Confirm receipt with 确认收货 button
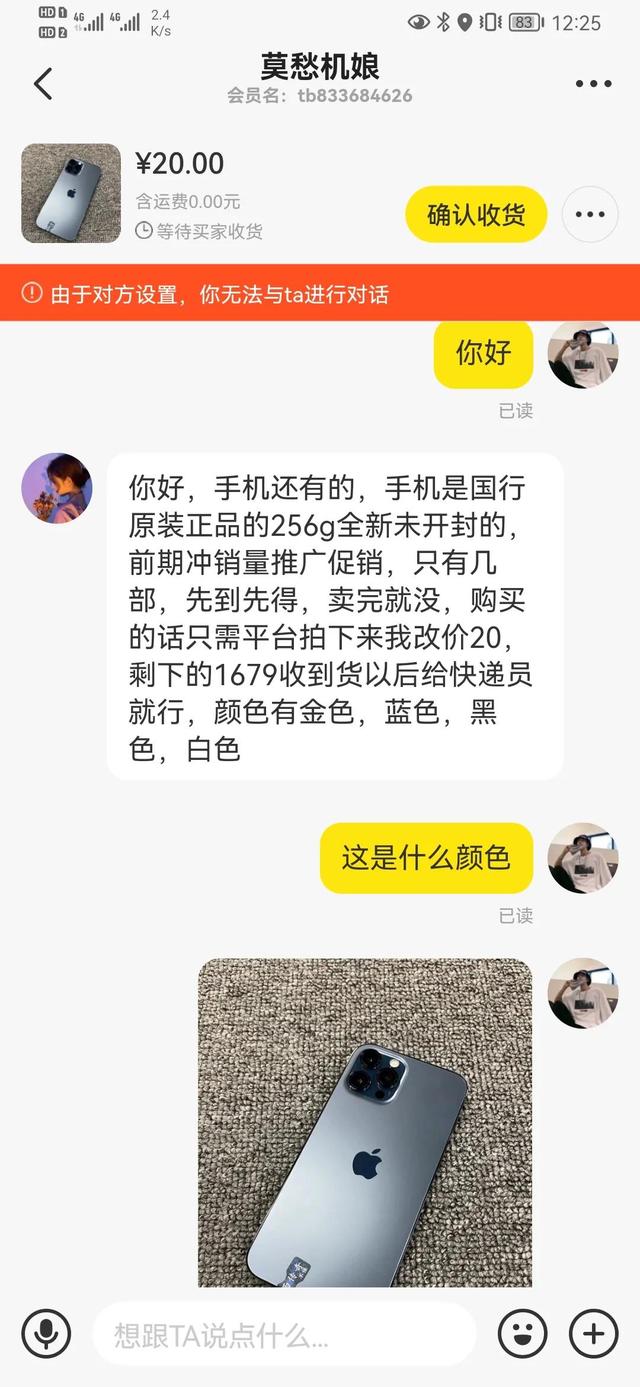 pyautogui.click(x=476, y=214)
